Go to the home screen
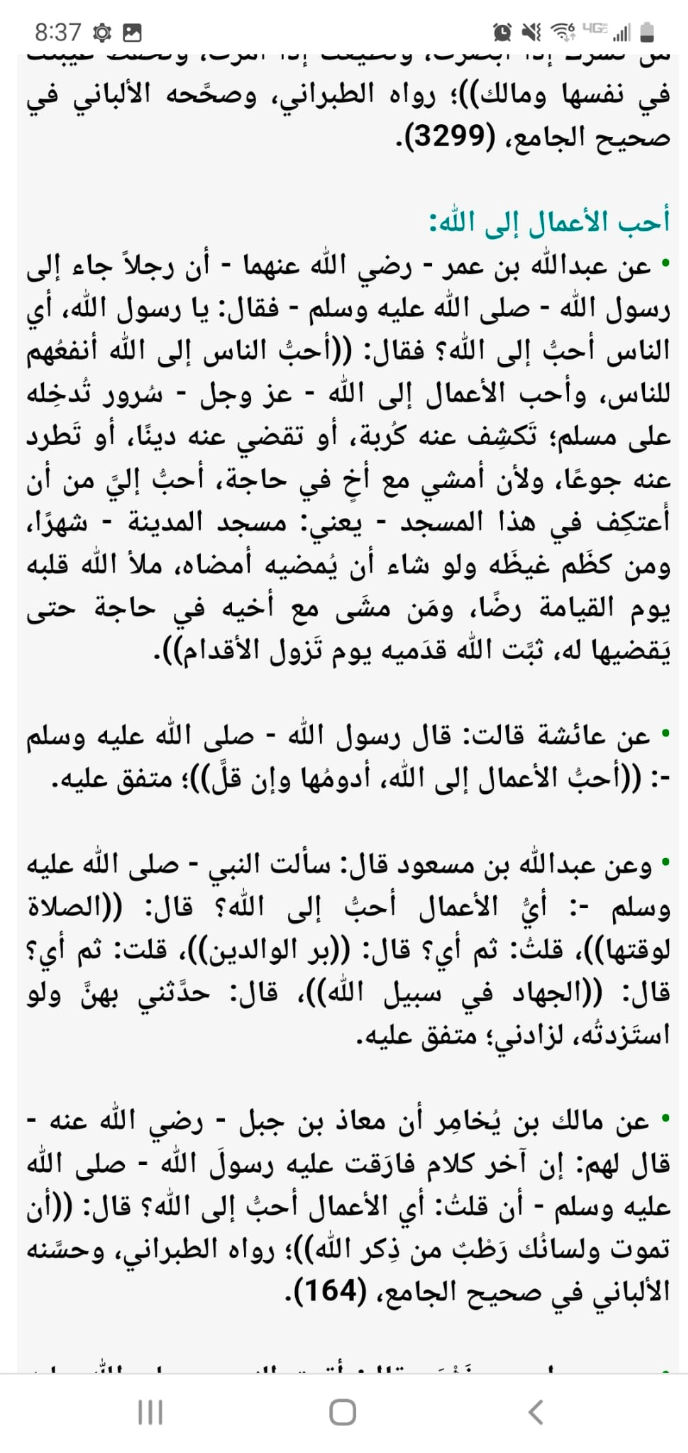 (343, 1411)
